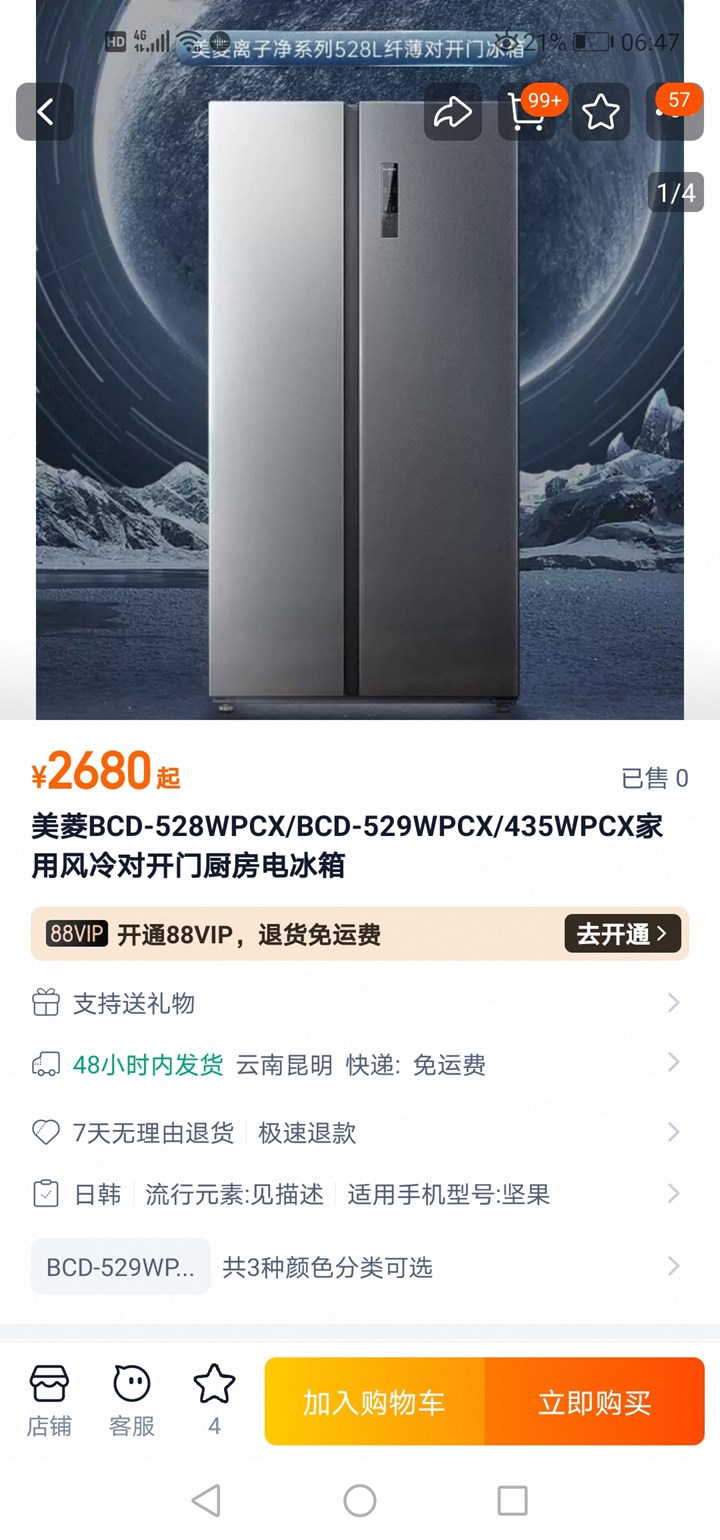Tap 去开通 to activate 88VIP

(x=621, y=934)
